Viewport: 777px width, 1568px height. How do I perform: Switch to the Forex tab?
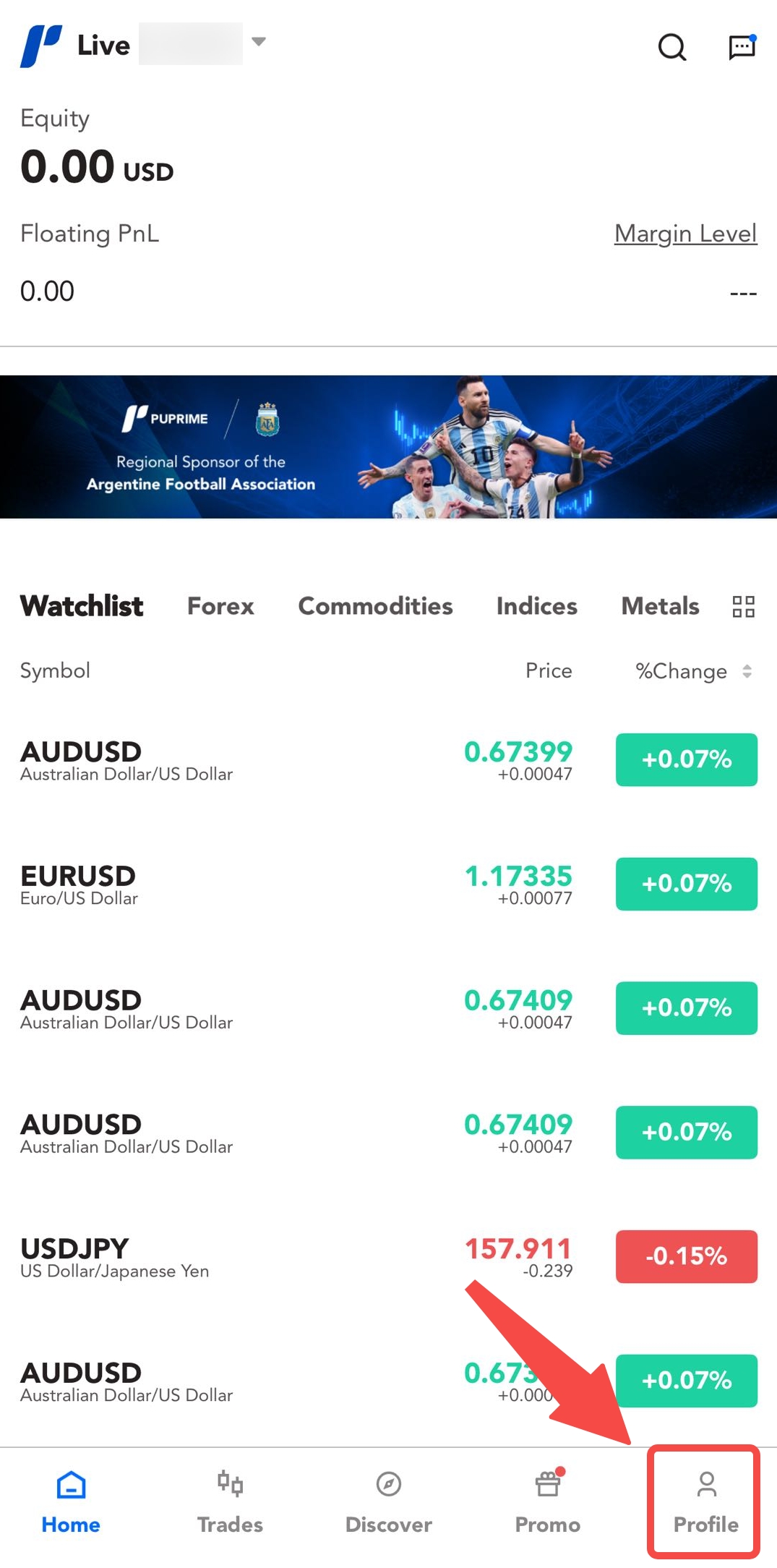pos(220,606)
